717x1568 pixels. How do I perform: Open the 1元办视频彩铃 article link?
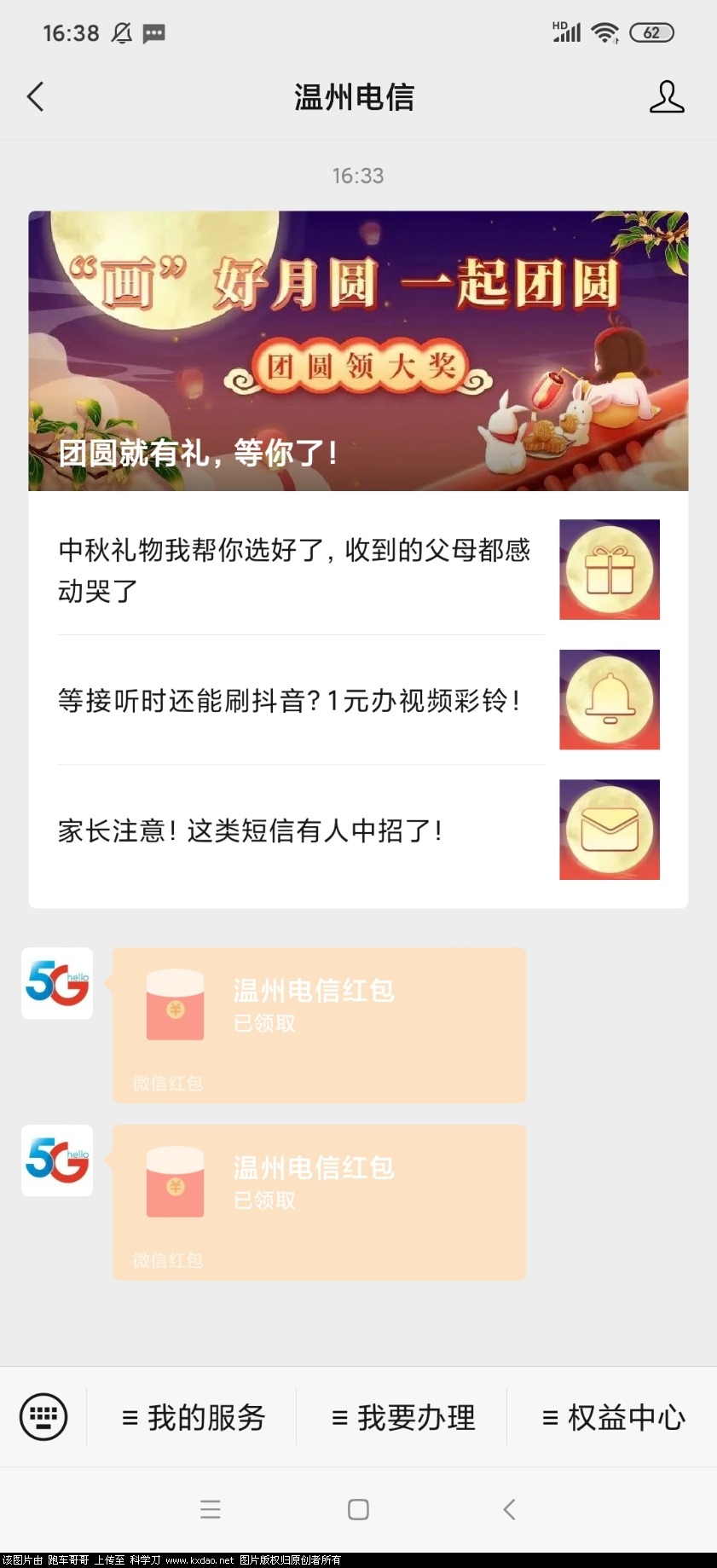point(294,699)
